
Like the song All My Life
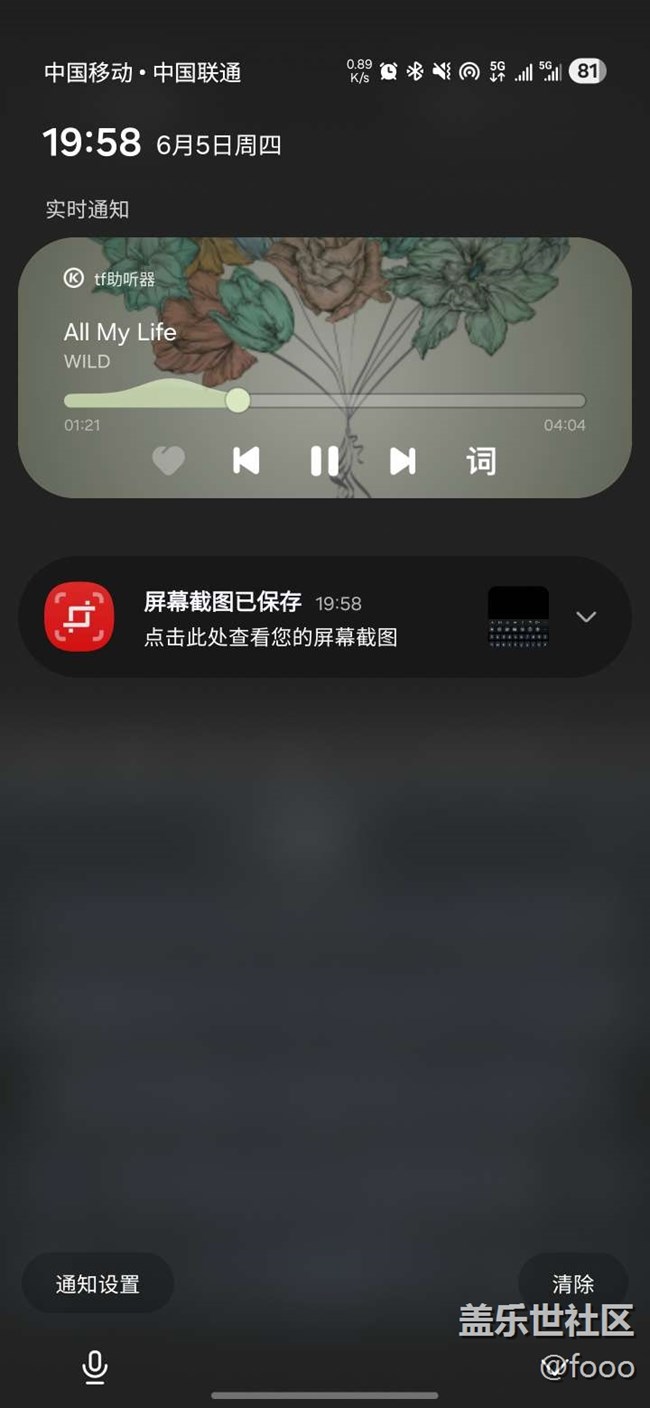tap(168, 461)
